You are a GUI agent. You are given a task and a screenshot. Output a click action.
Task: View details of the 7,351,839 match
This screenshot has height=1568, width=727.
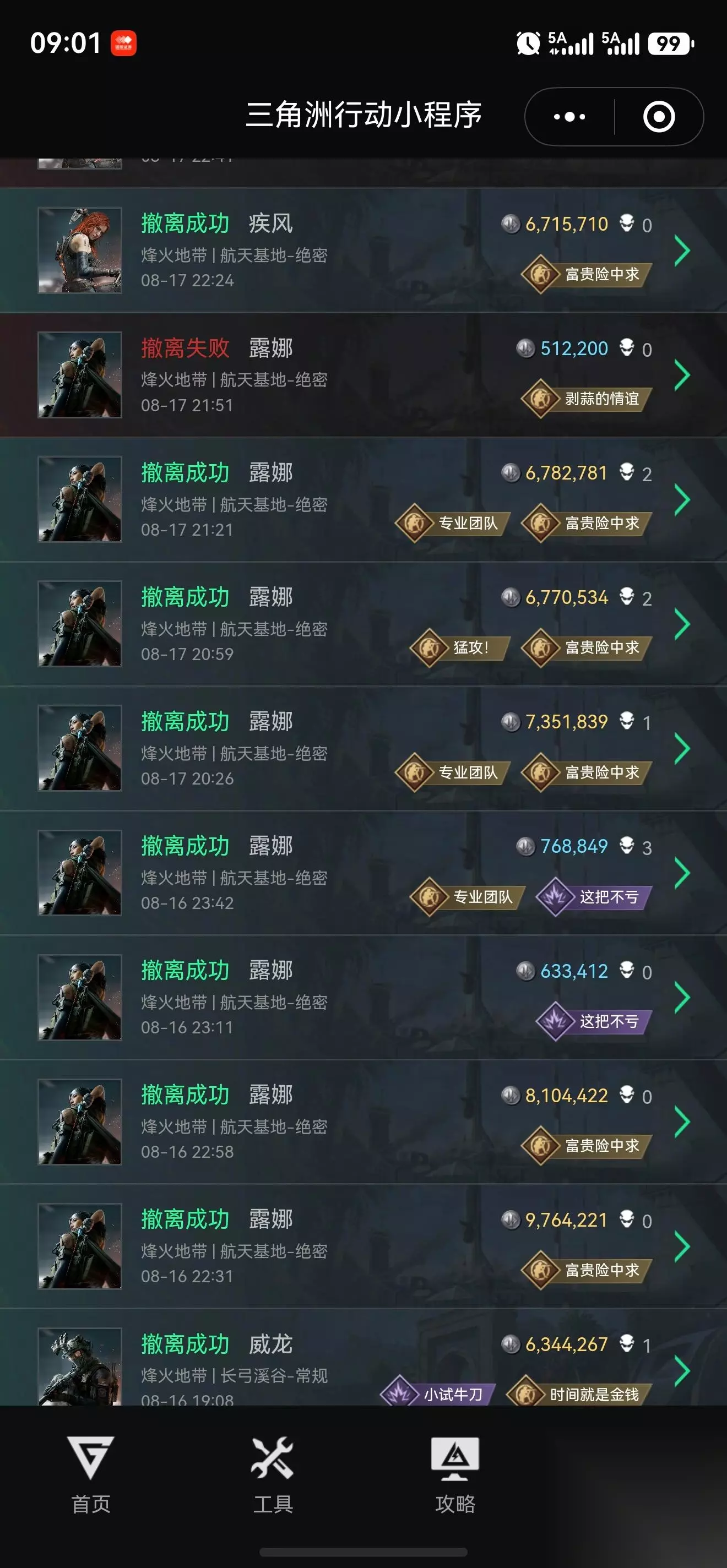363,748
